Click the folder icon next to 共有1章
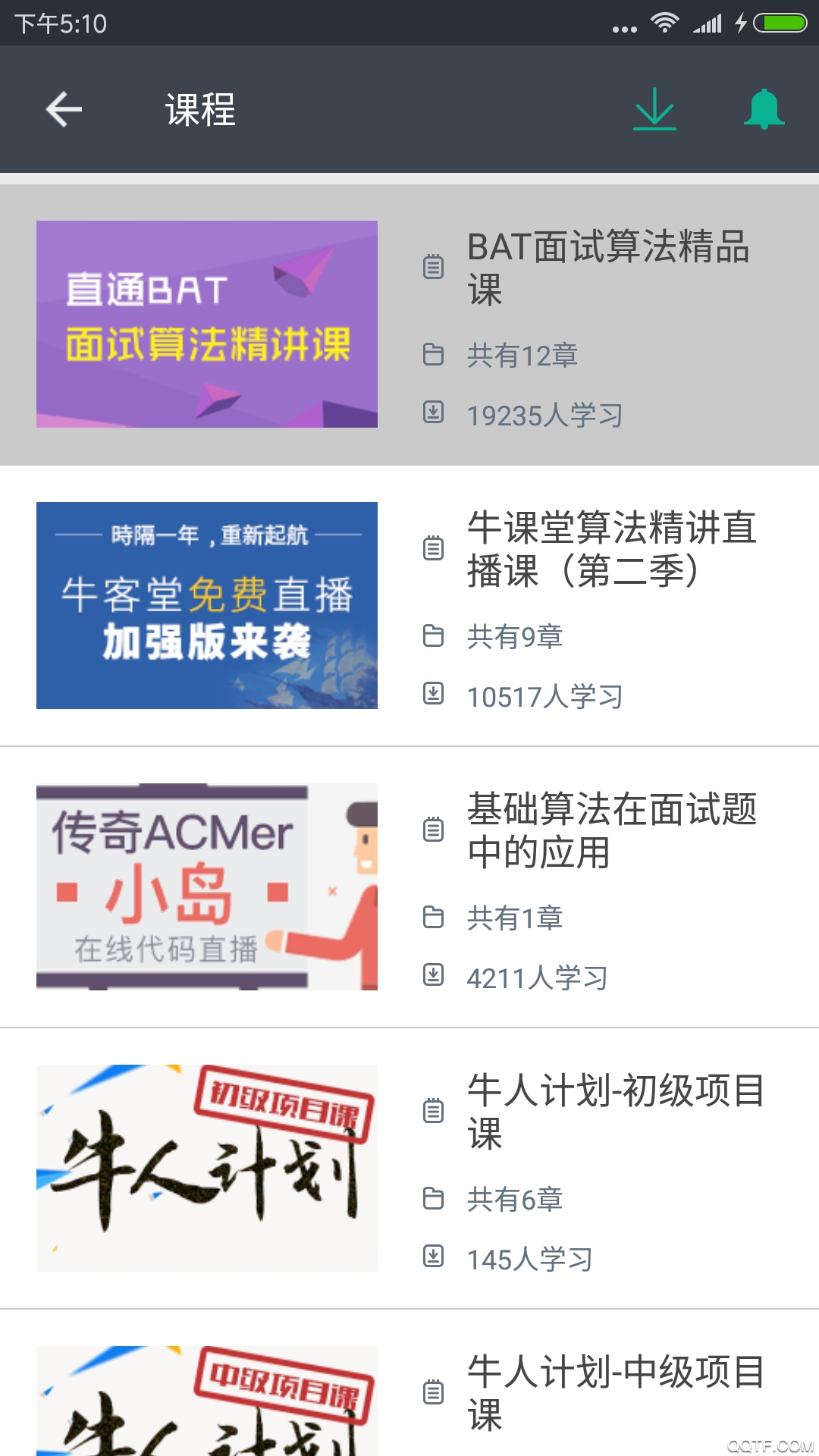The width and height of the screenshot is (819, 1456). click(434, 918)
